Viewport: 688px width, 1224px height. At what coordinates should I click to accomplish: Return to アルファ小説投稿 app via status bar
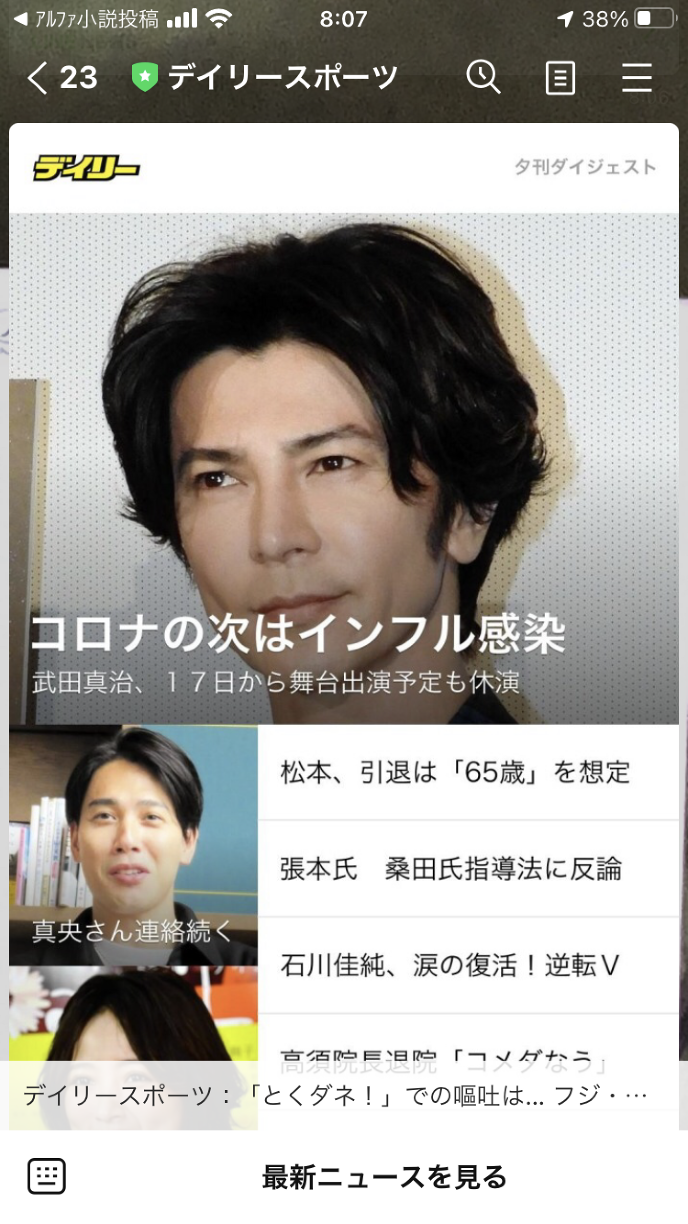85,19
